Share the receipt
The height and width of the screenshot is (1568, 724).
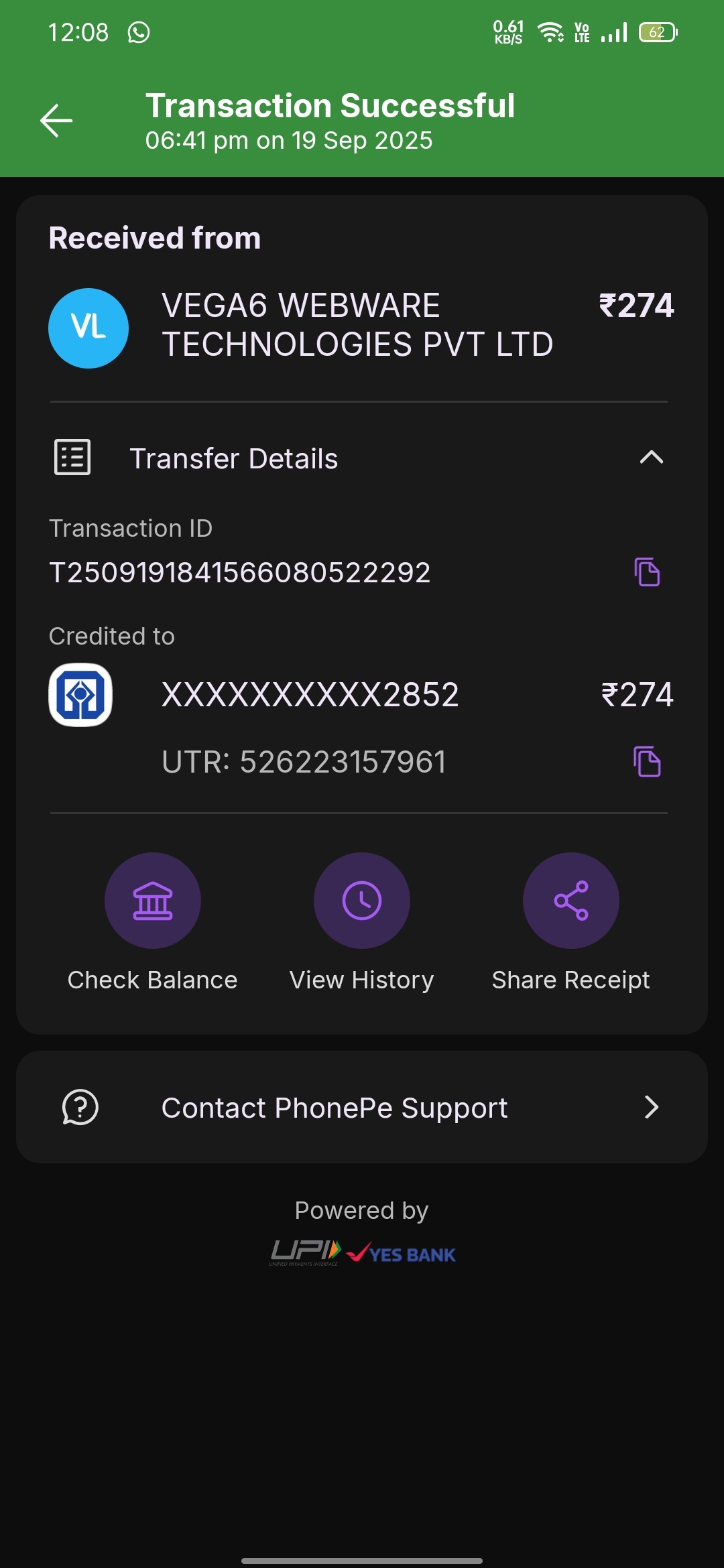570,901
